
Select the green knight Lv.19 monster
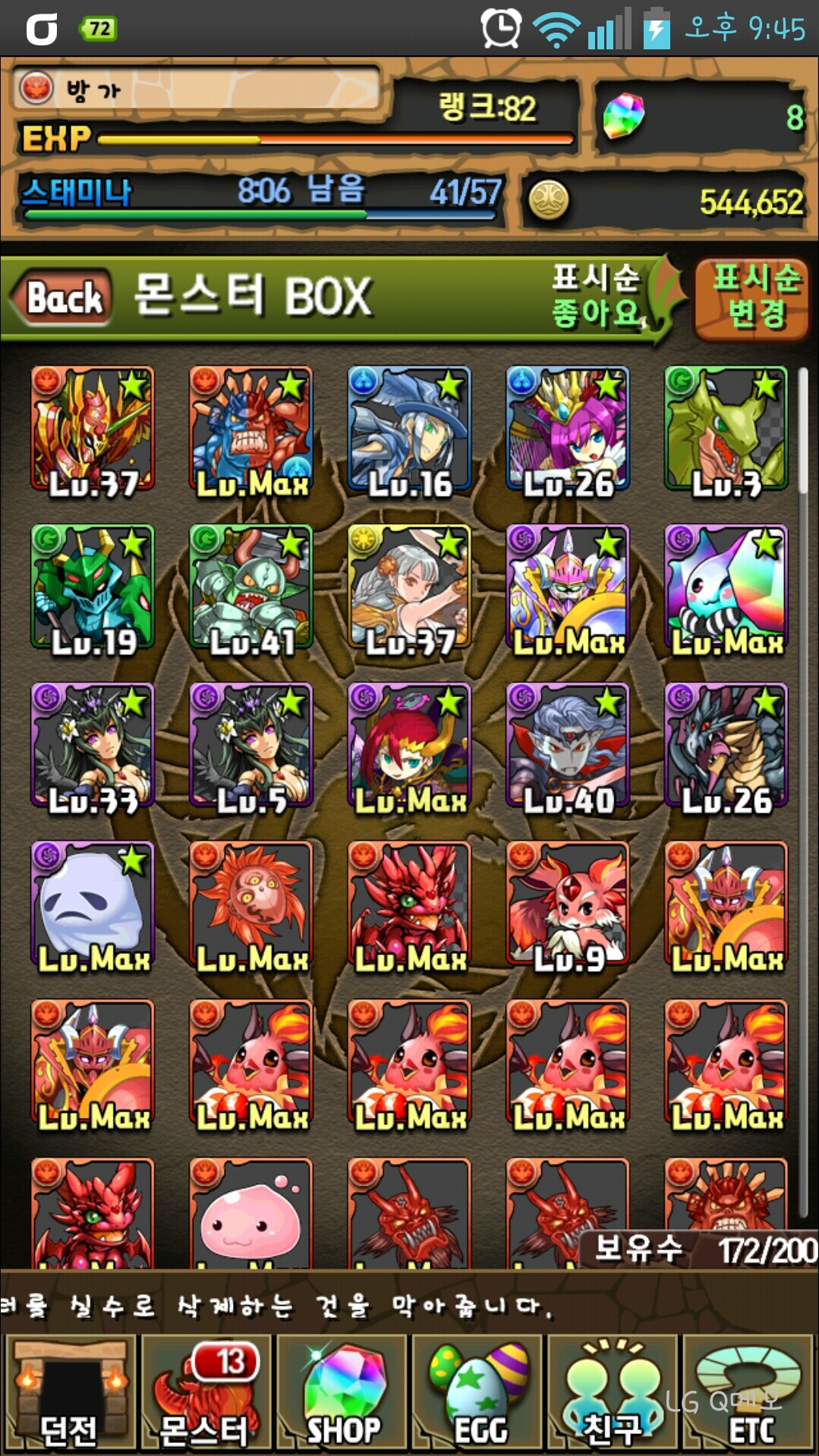coord(93,589)
